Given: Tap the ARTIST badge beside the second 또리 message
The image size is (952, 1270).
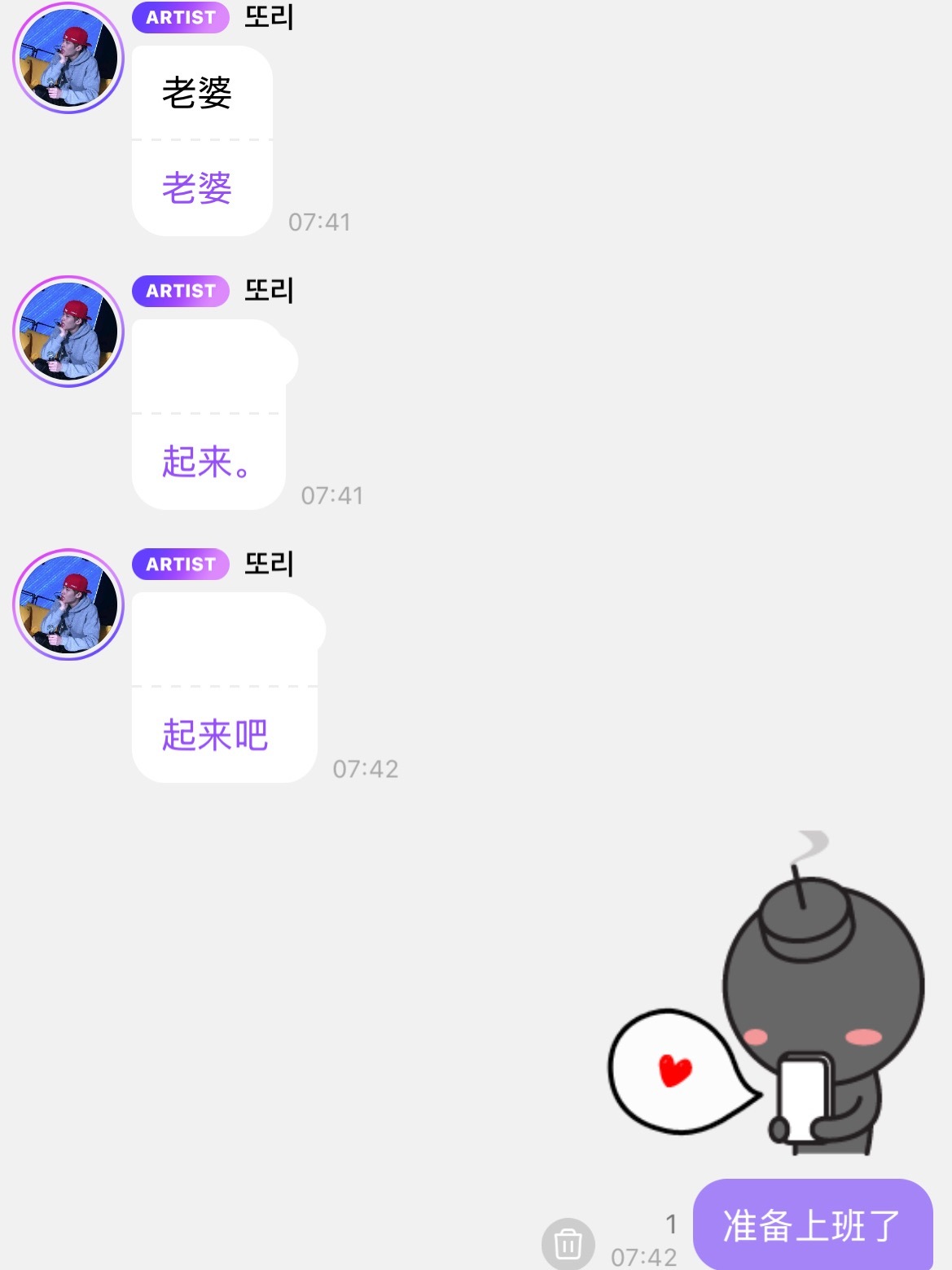Looking at the screenshot, I should pos(179,291).
